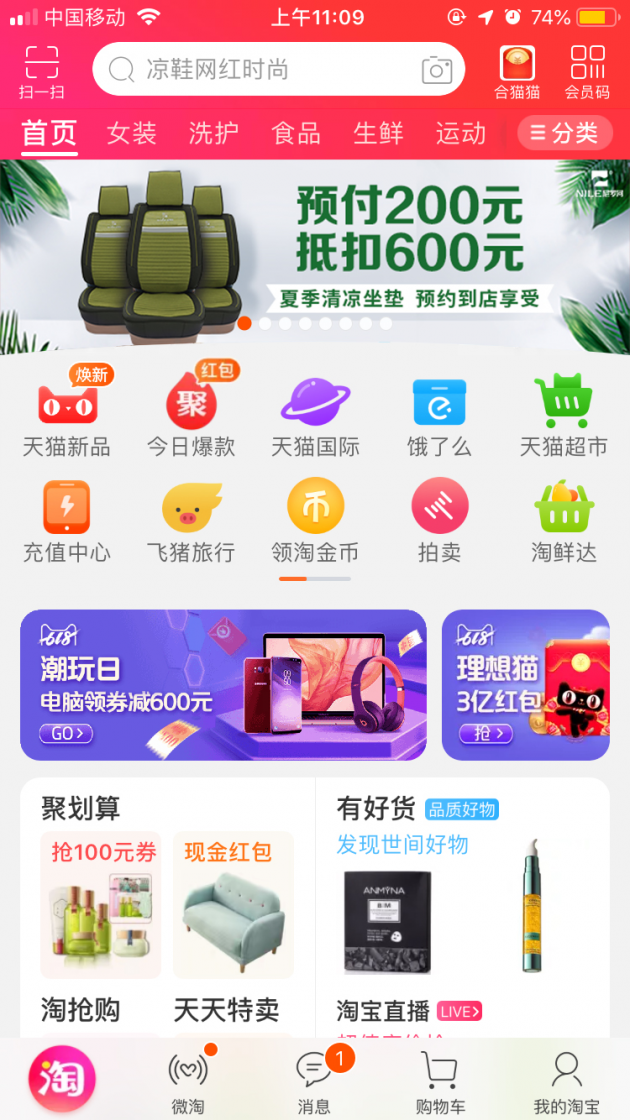Open camera image search
Image resolution: width=630 pixels, height=1120 pixels.
click(x=437, y=70)
